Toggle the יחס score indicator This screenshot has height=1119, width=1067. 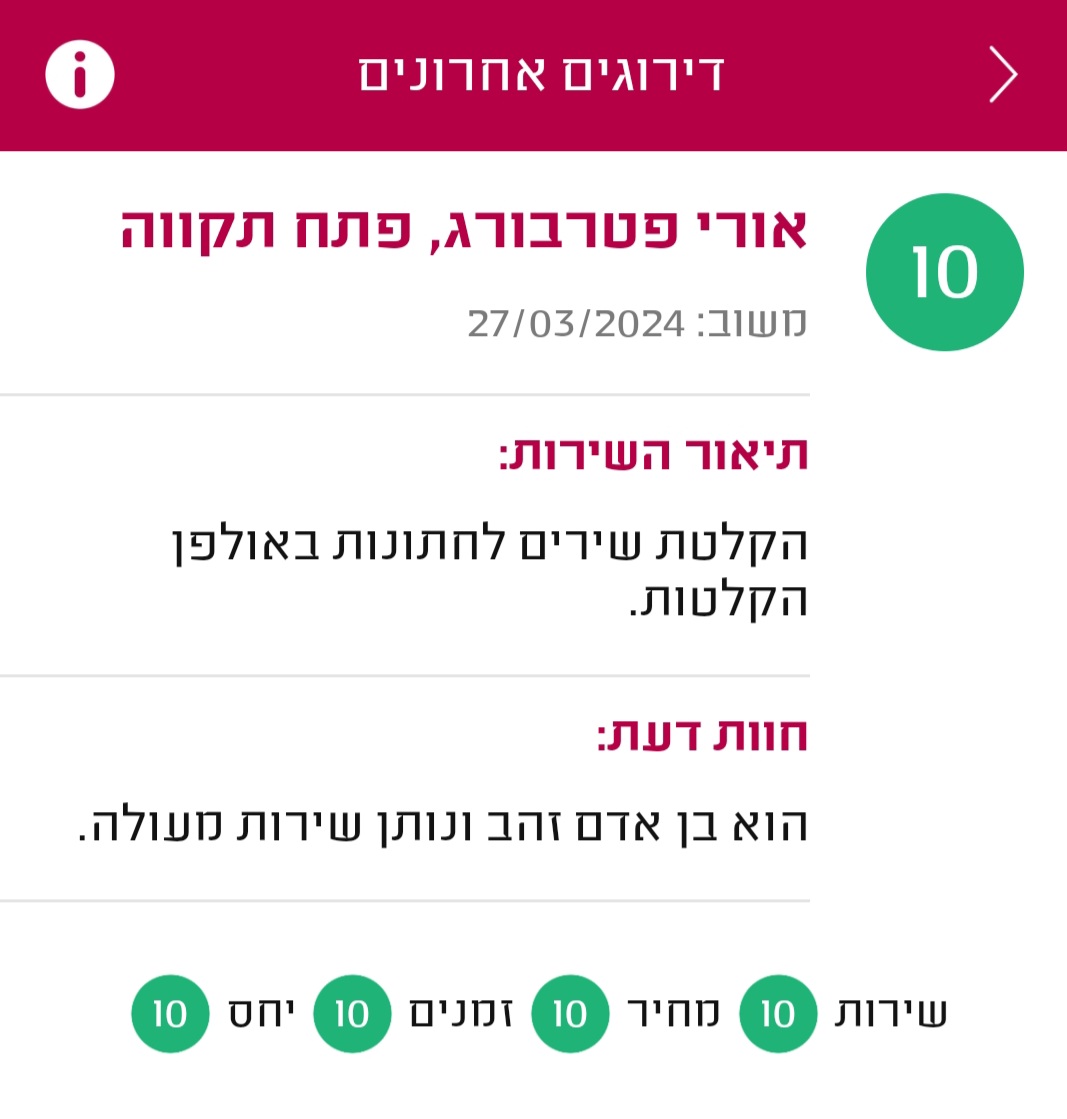click(x=170, y=1013)
